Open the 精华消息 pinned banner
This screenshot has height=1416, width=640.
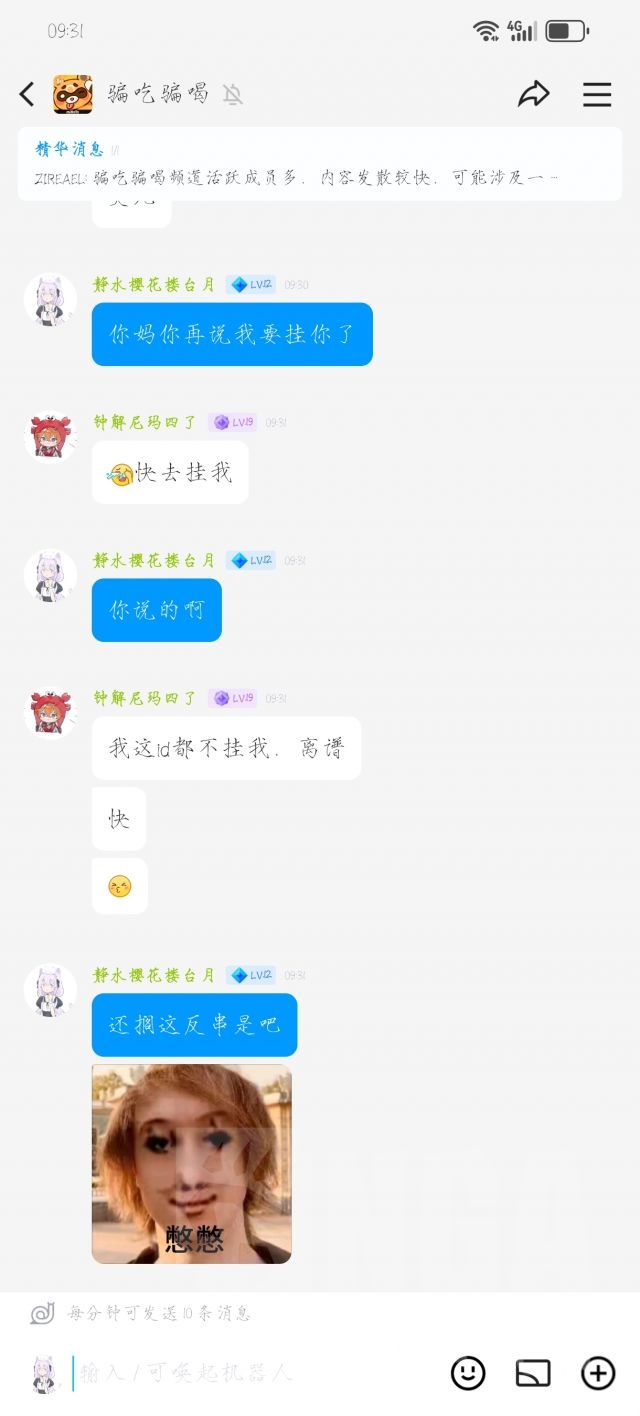319,164
